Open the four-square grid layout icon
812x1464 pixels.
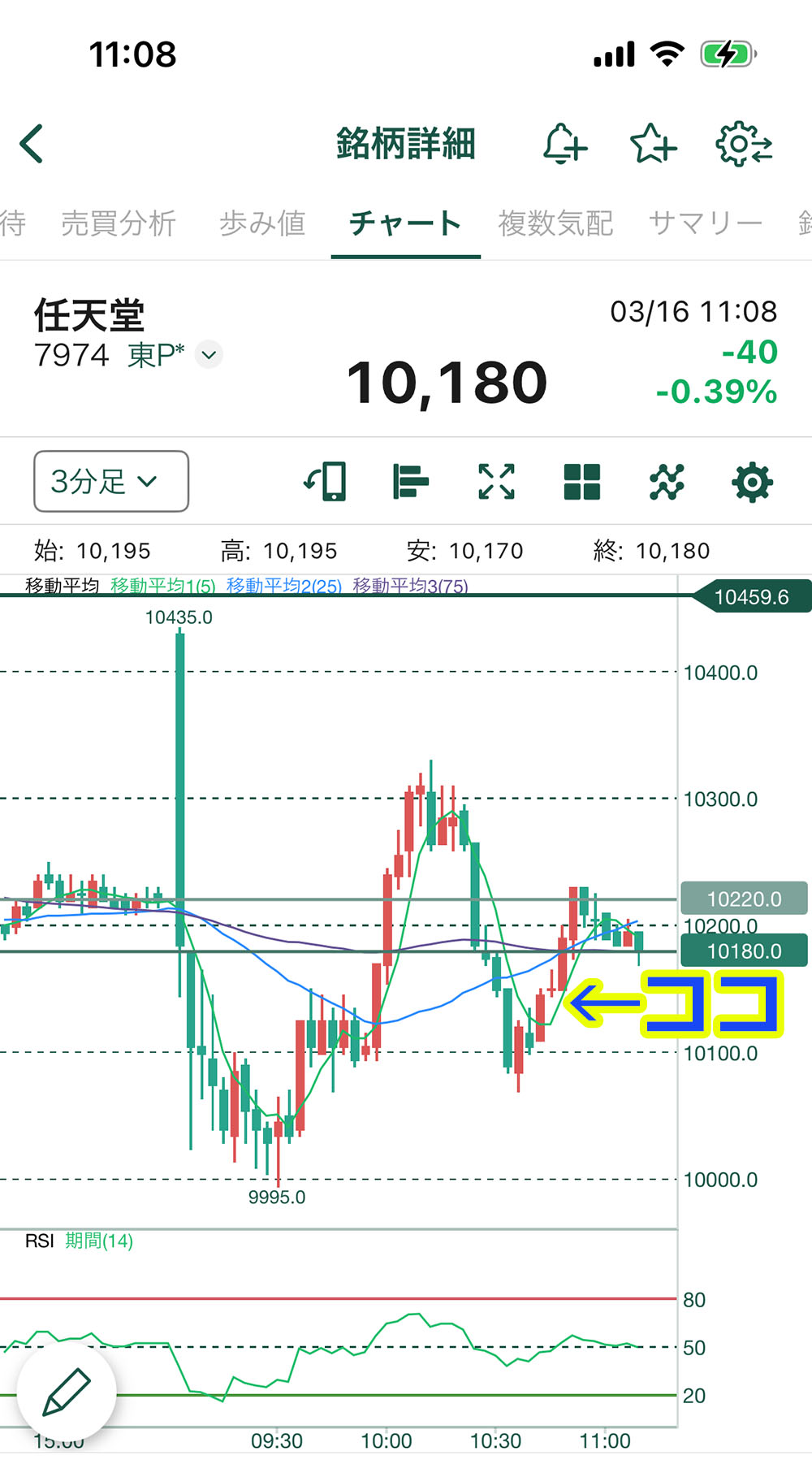click(581, 482)
